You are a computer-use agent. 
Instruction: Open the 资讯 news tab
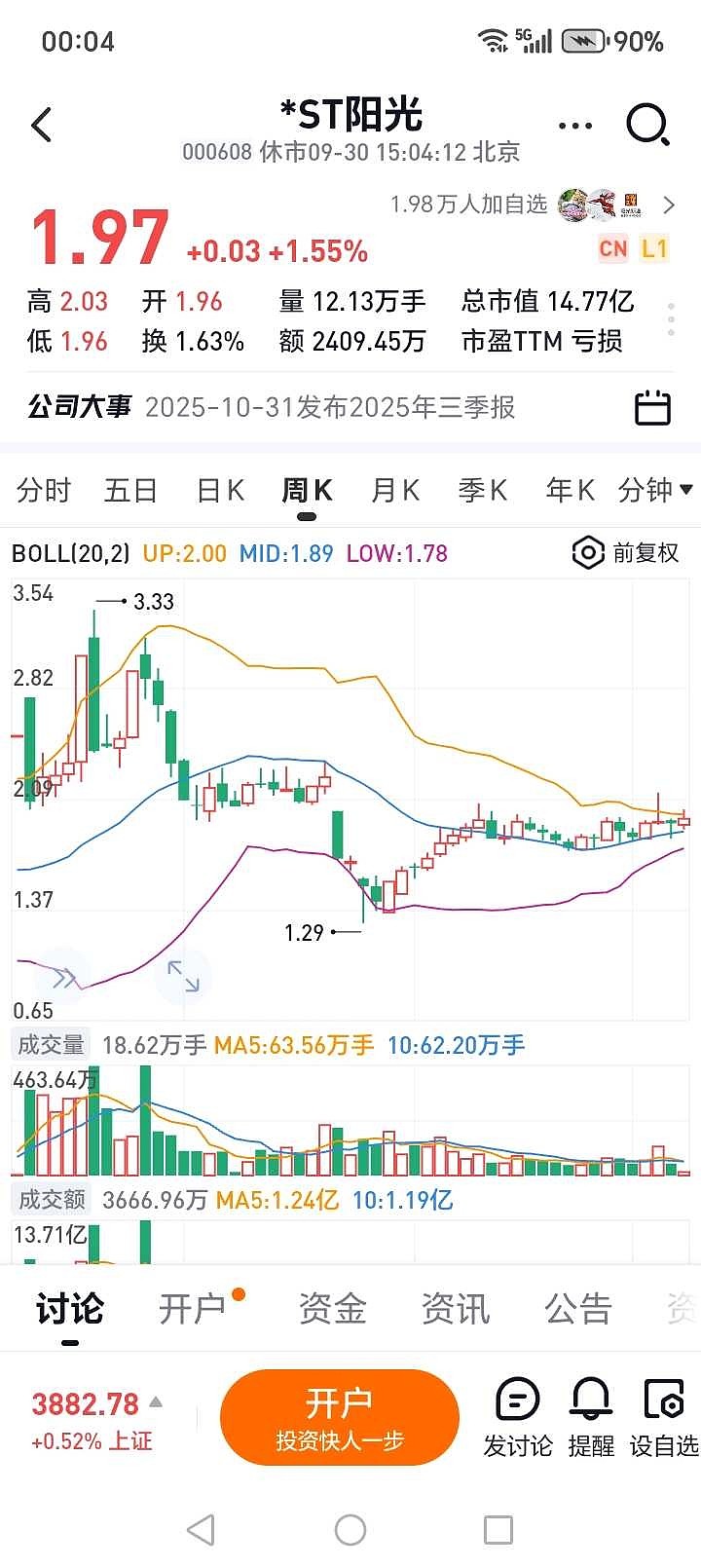coord(456,1309)
